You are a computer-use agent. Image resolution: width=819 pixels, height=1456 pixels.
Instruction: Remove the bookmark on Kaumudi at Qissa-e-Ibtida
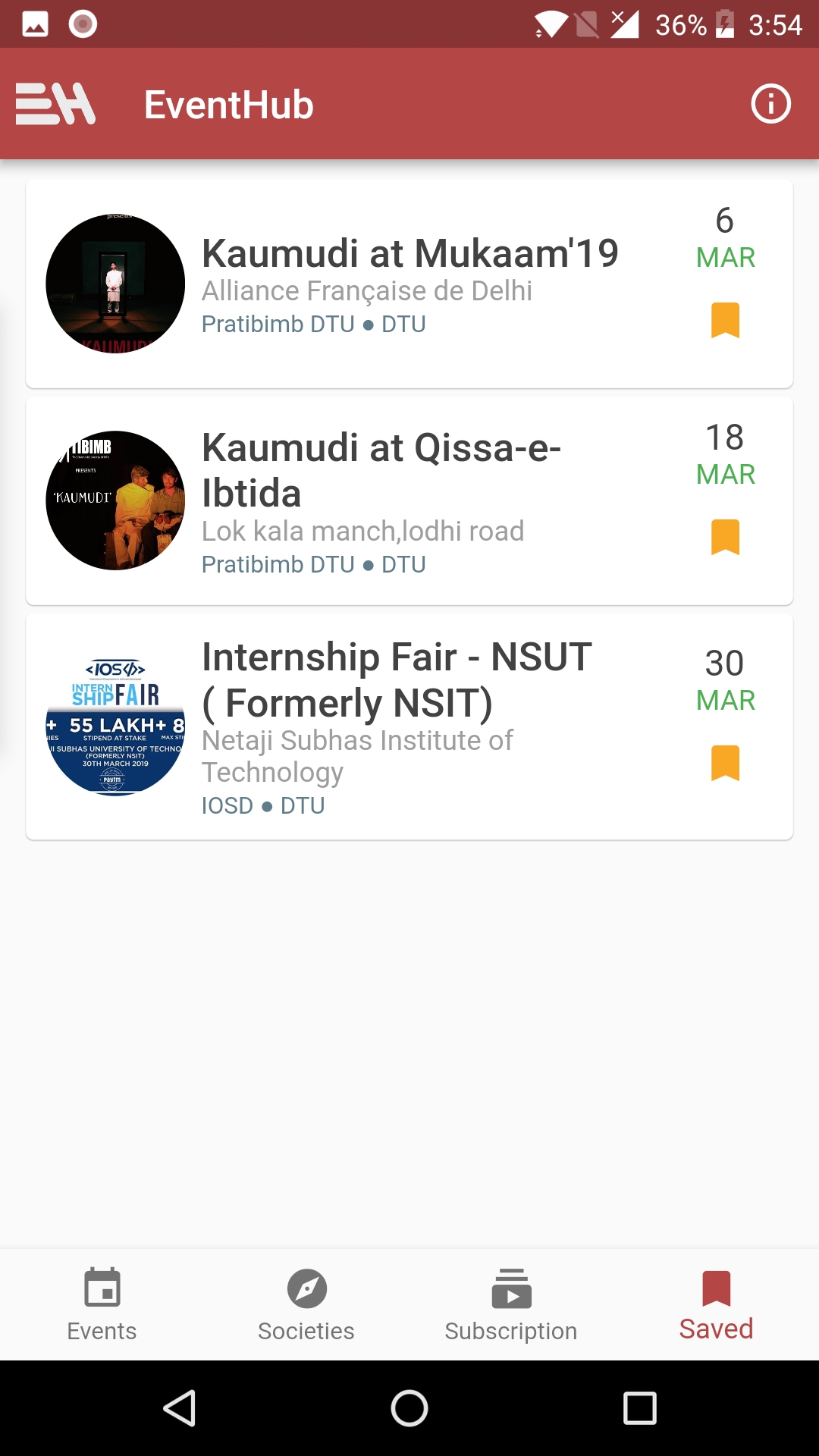(x=725, y=537)
